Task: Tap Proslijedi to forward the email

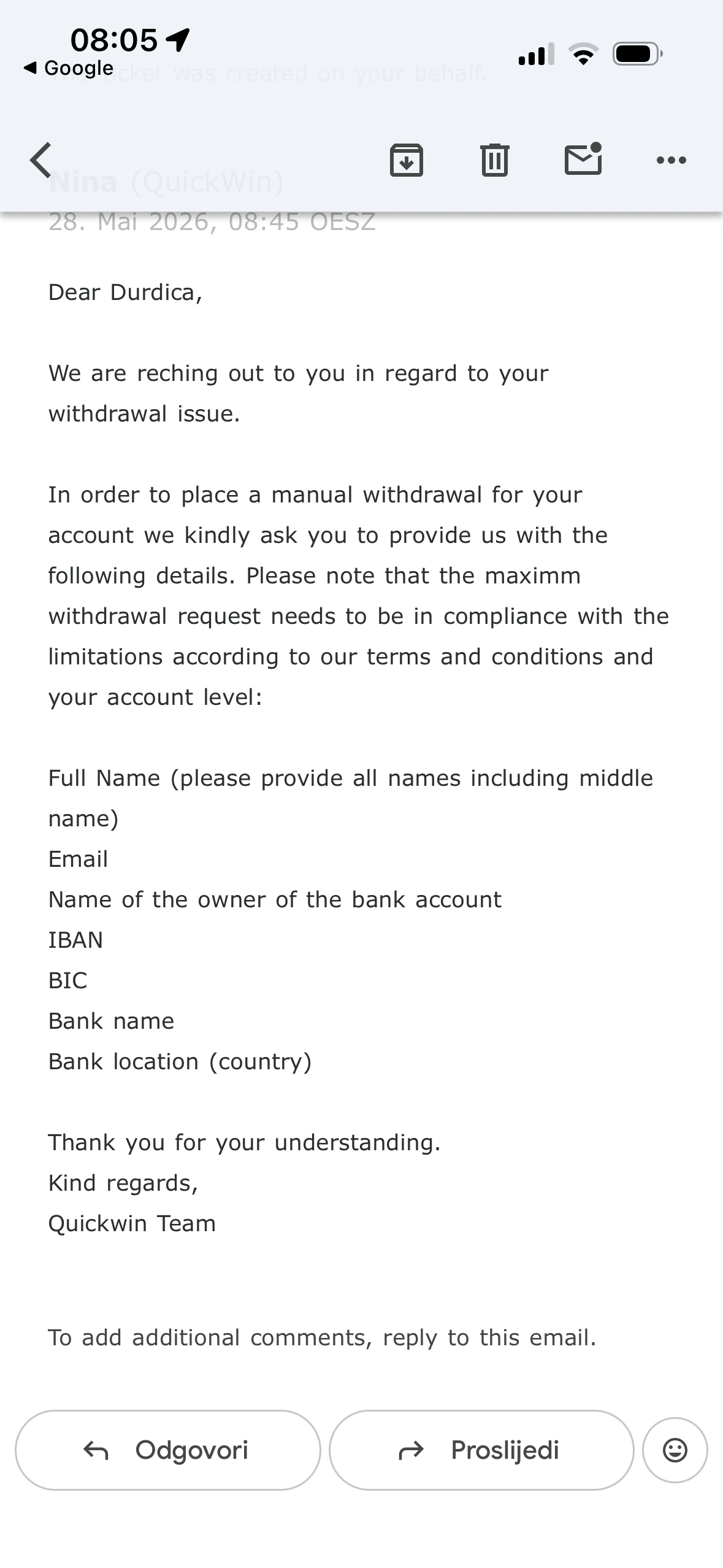Action: tap(481, 1450)
